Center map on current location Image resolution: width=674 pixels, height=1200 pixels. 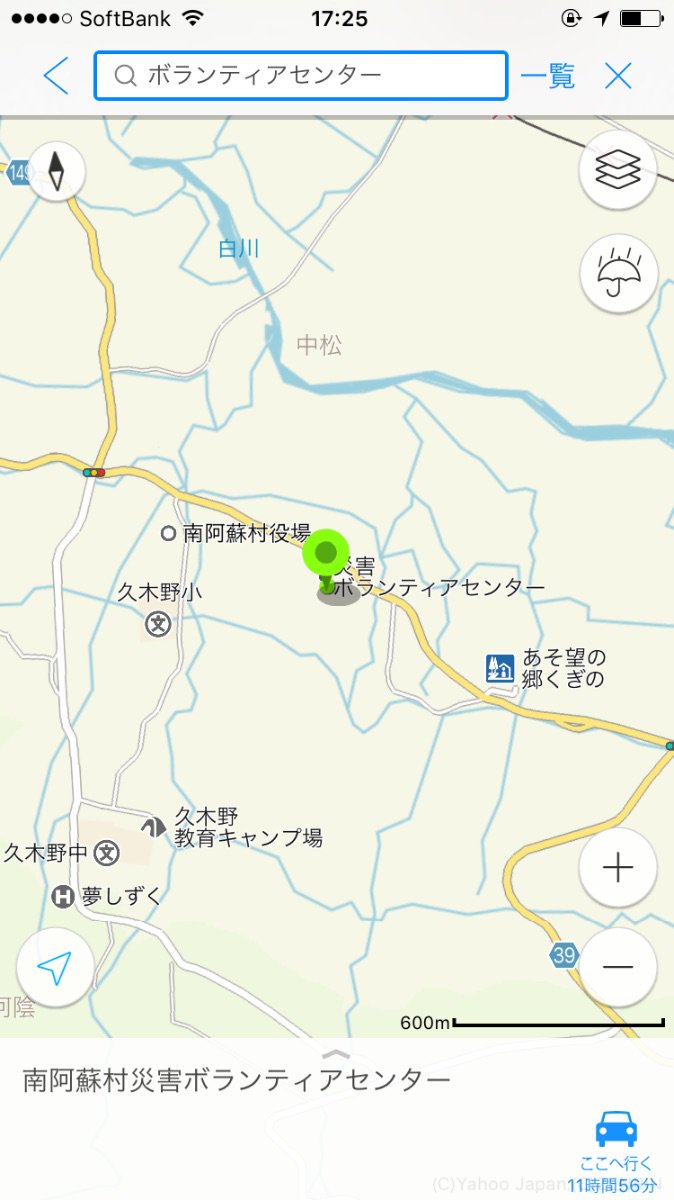click(55, 967)
